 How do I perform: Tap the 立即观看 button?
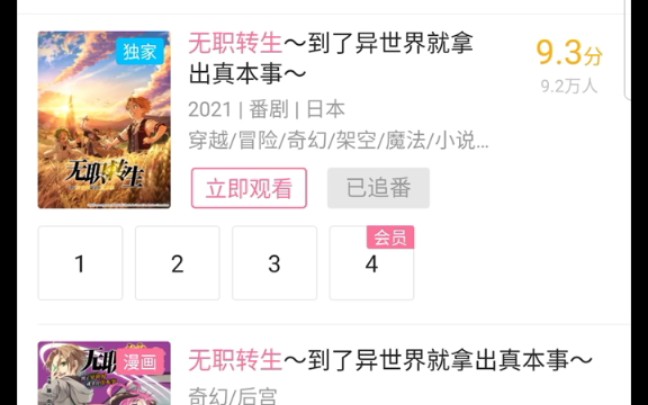[248, 188]
